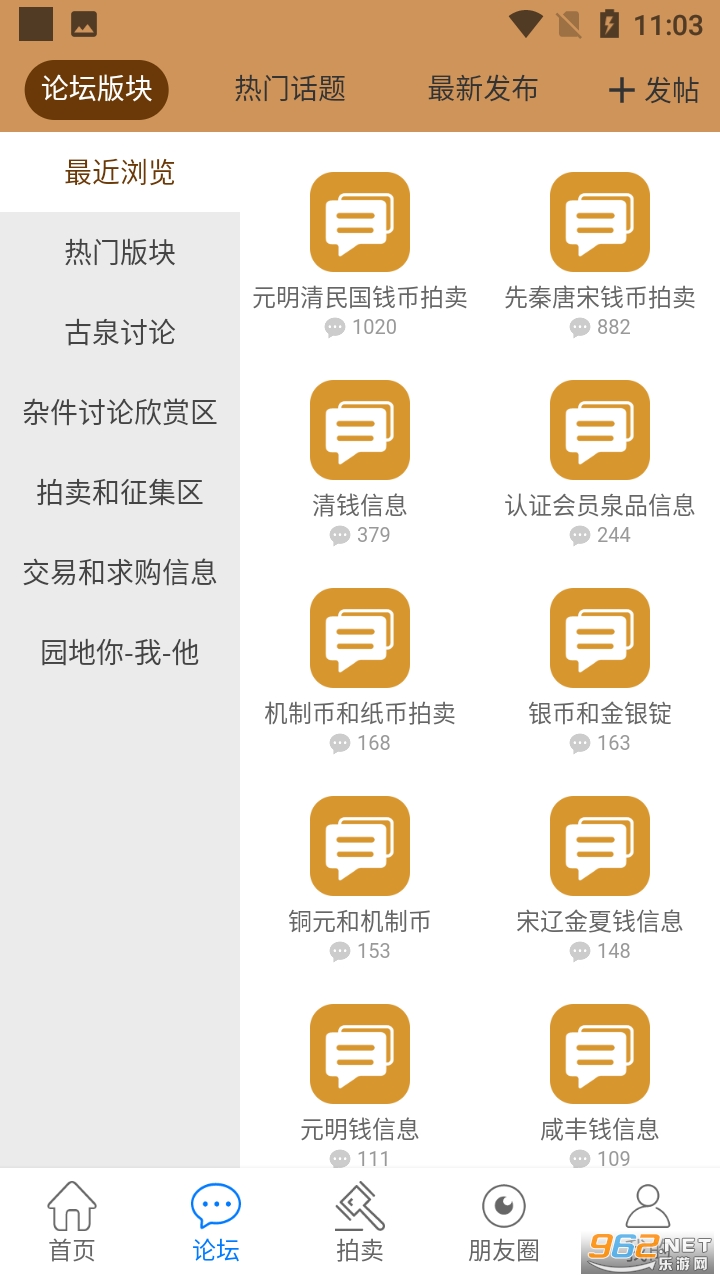Switch to the 拍卖 bottom tab

click(x=360, y=1222)
